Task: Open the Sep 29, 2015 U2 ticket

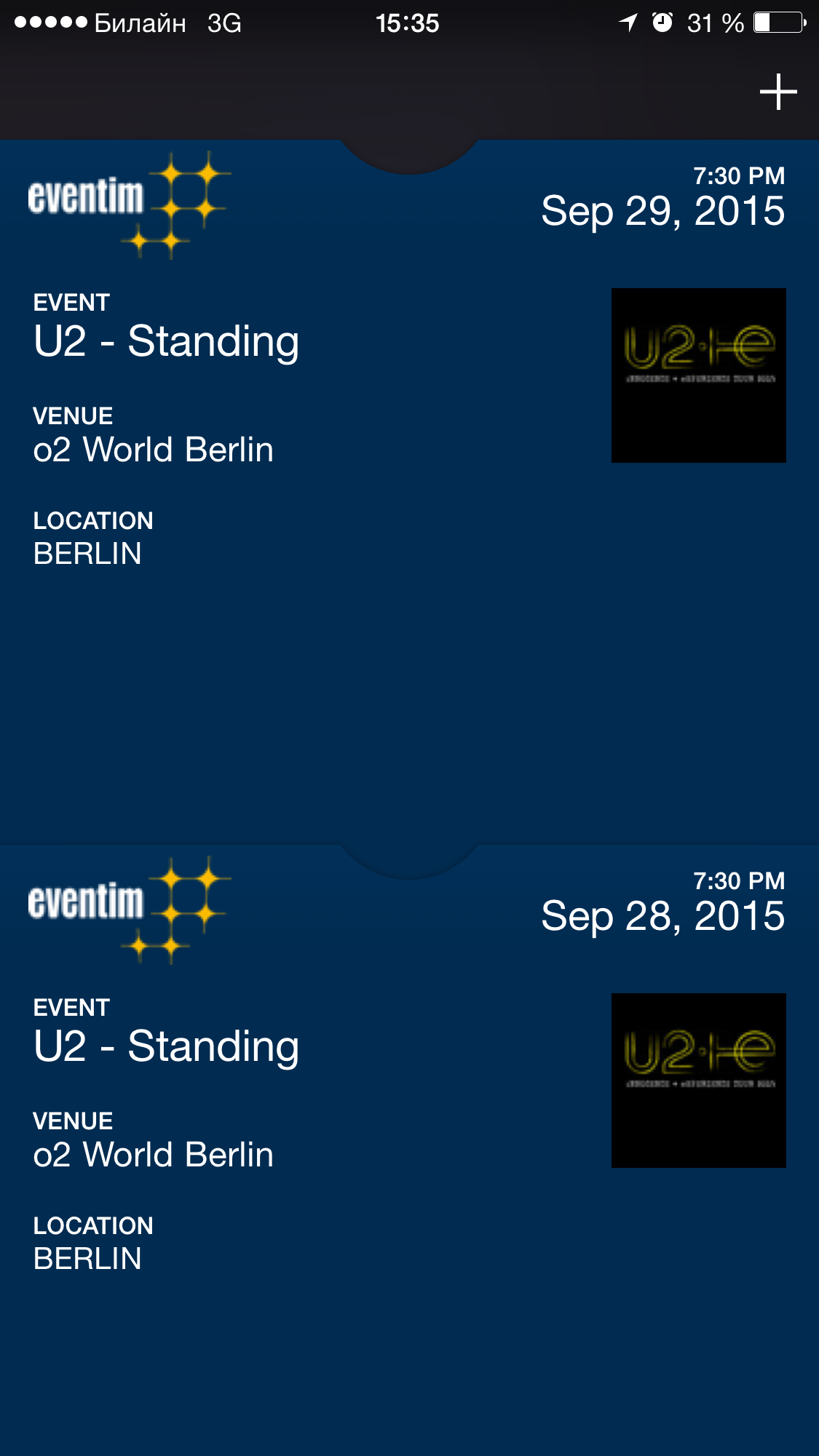Action: coord(409,492)
